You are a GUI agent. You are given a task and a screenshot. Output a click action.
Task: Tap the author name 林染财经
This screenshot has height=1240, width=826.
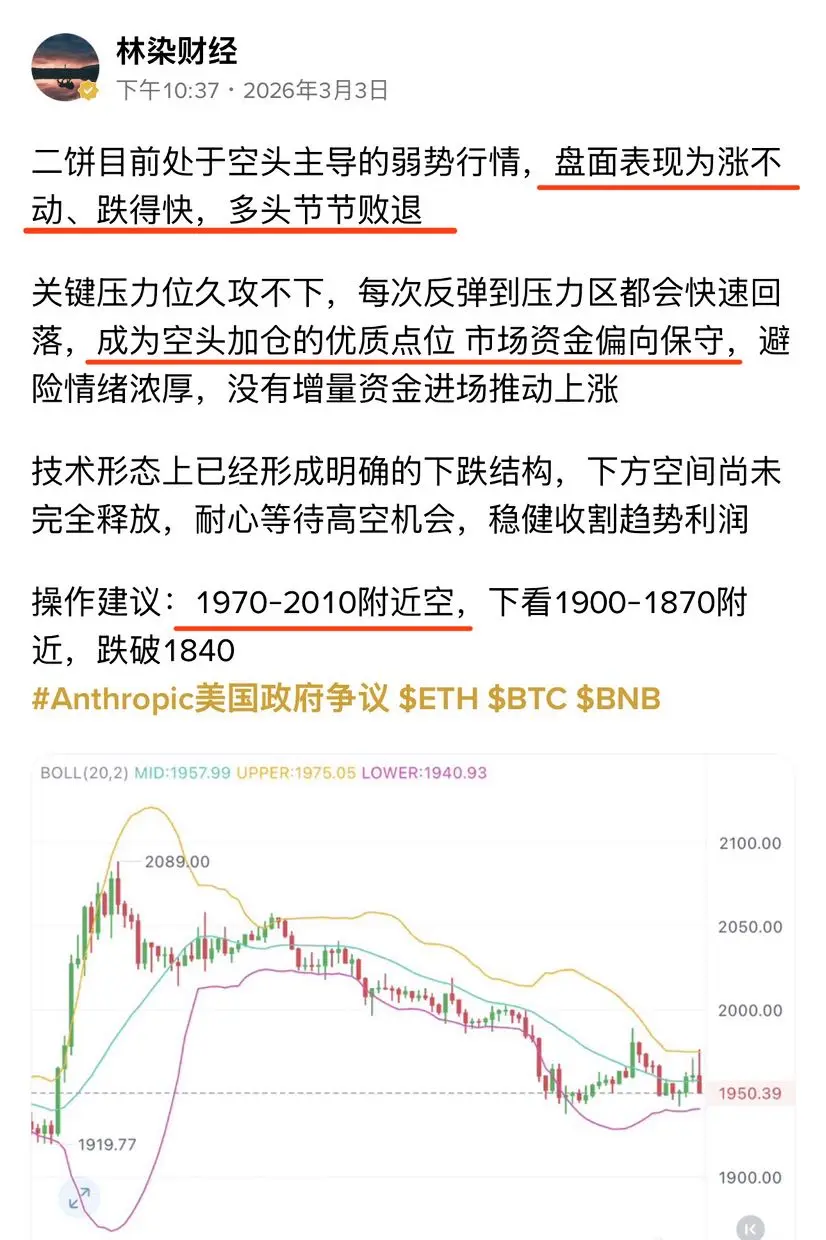[x=176, y=50]
